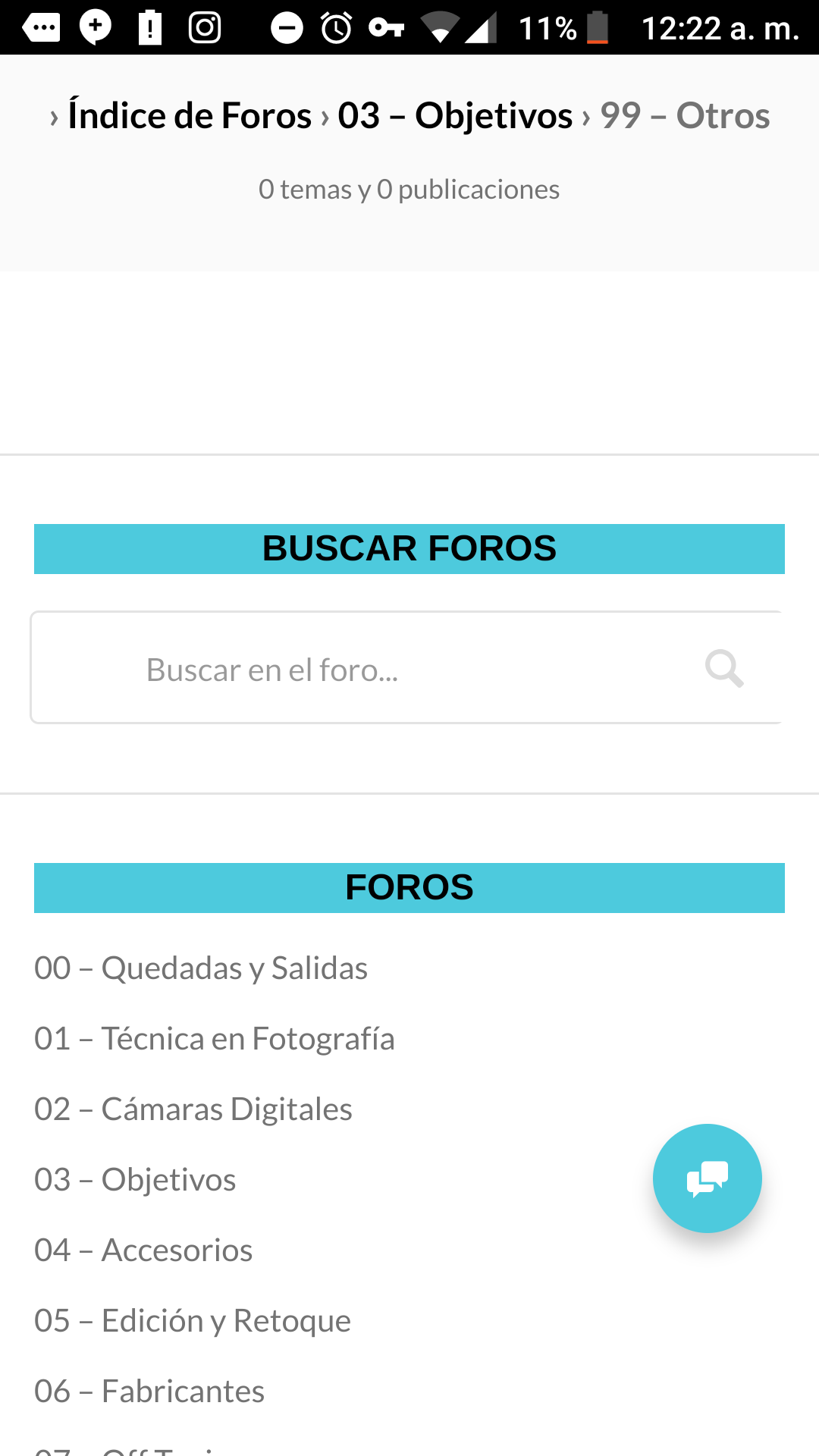Go to Índice de Foros breadcrumb
Image resolution: width=819 pixels, height=1456 pixels.
pyautogui.click(x=190, y=116)
